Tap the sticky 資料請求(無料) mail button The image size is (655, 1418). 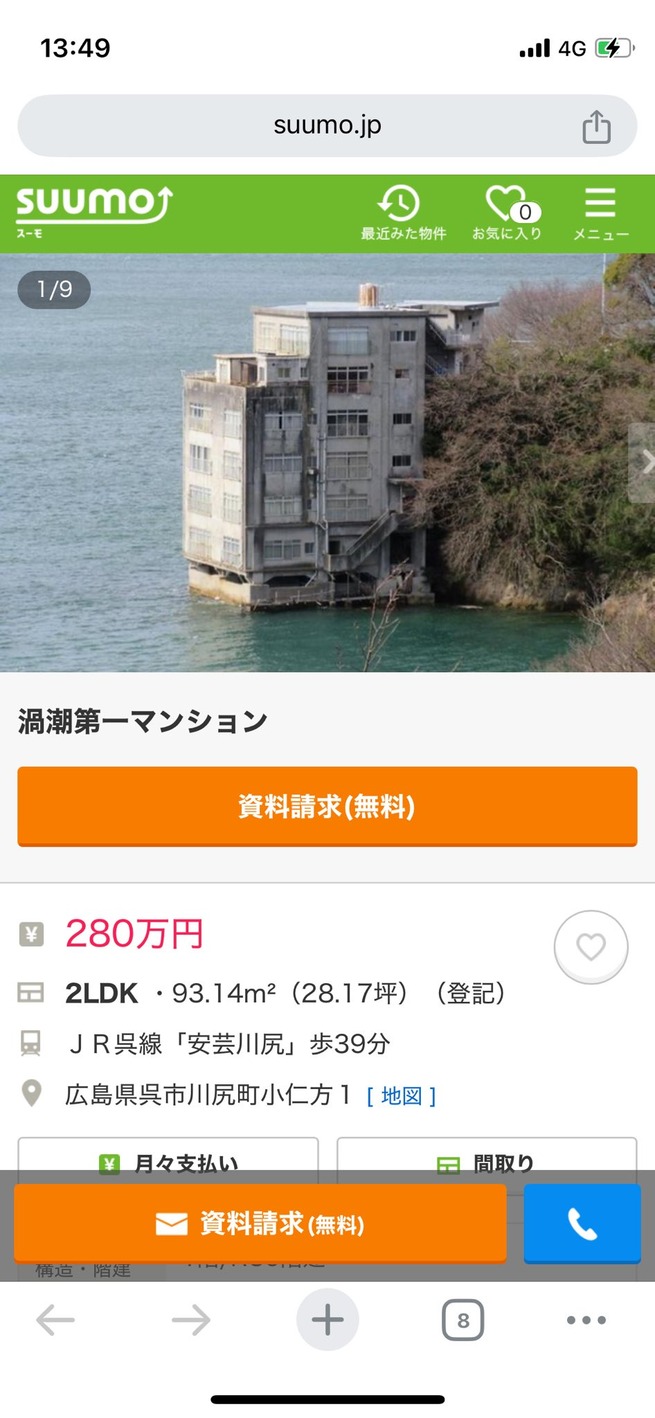click(x=260, y=1223)
